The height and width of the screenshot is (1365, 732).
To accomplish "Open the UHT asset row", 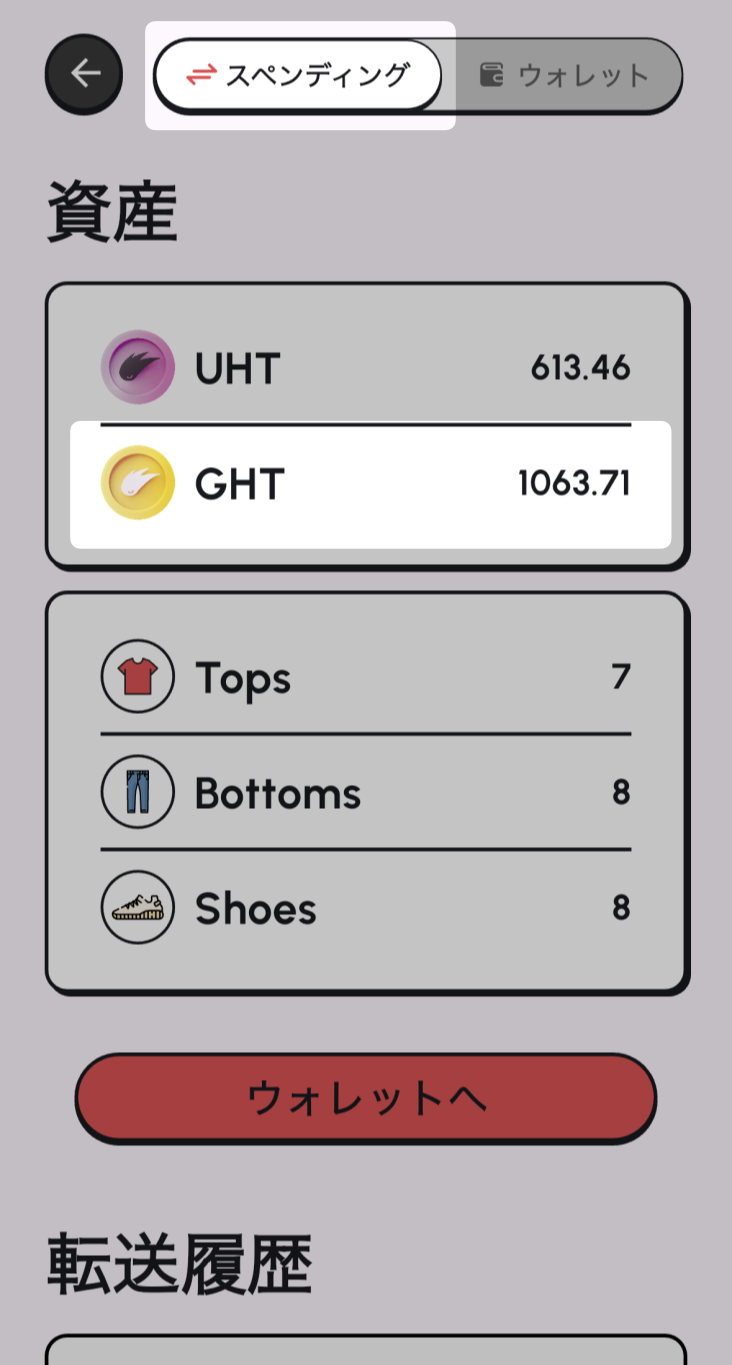I will pyautogui.click(x=366, y=368).
